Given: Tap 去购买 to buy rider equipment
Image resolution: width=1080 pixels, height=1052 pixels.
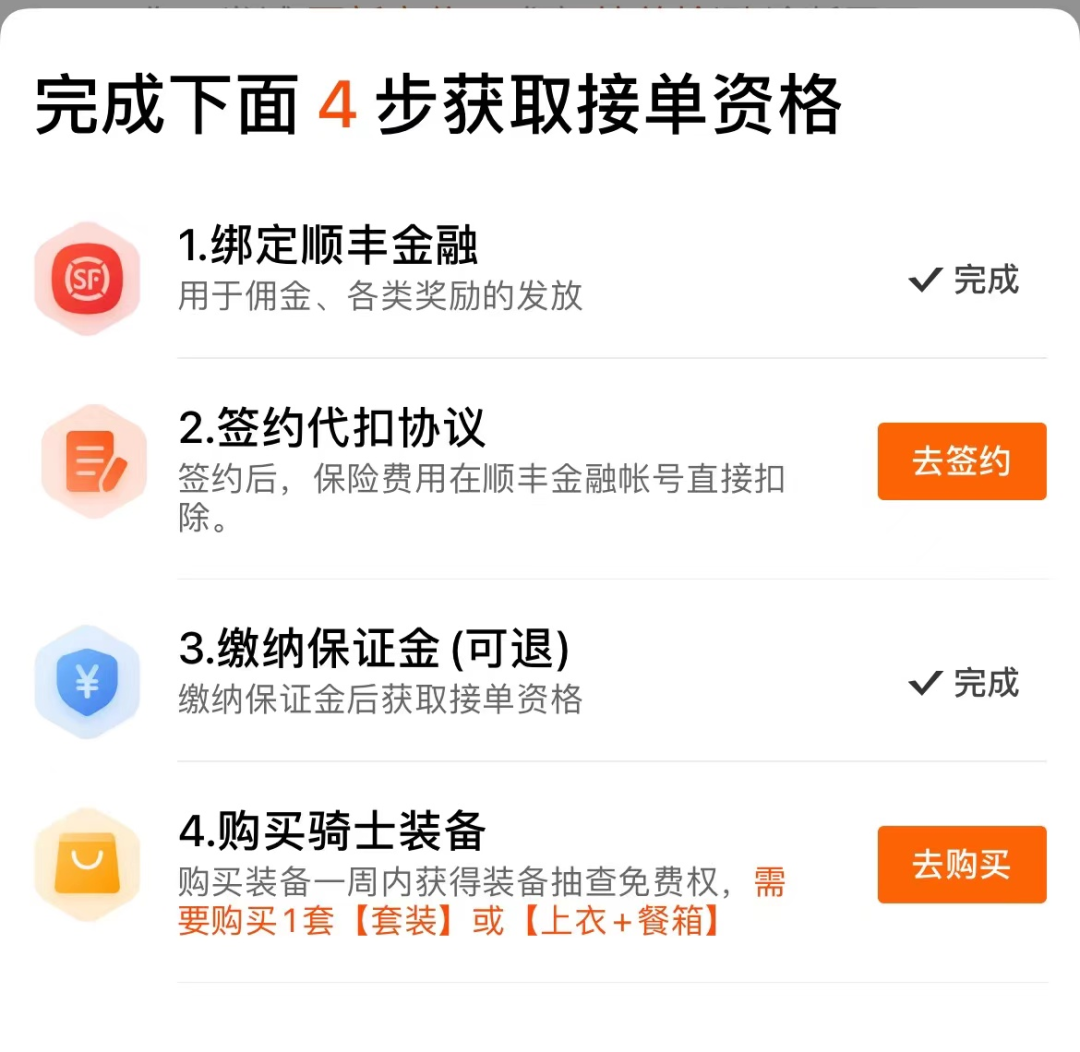Looking at the screenshot, I should (961, 864).
